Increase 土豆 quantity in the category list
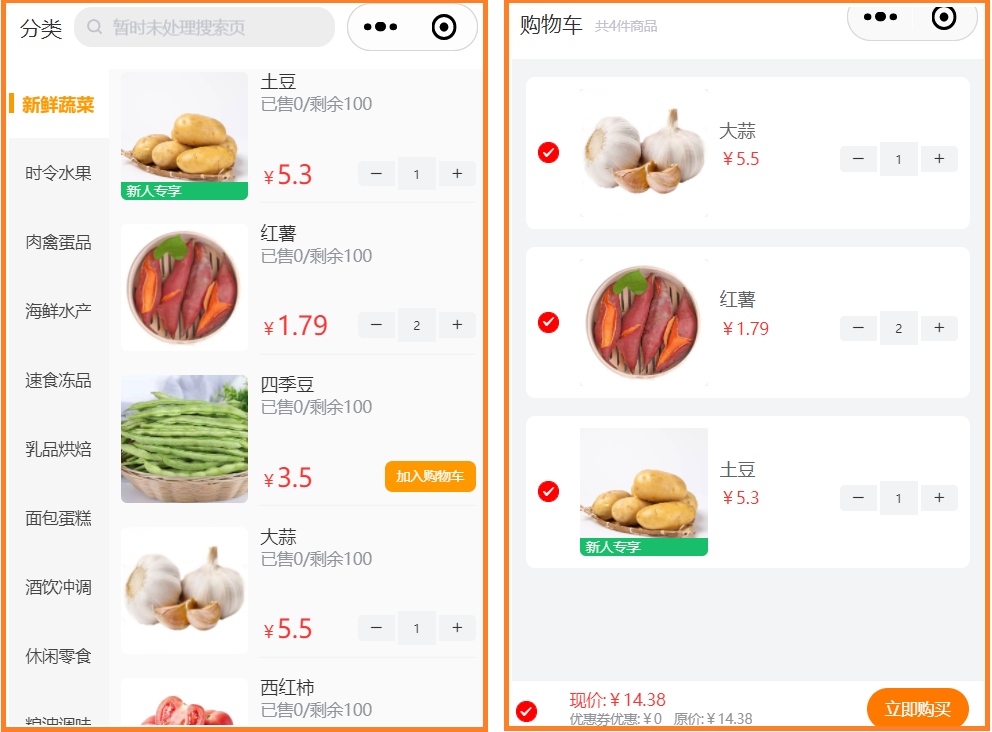This screenshot has height=732, width=992. [457, 174]
